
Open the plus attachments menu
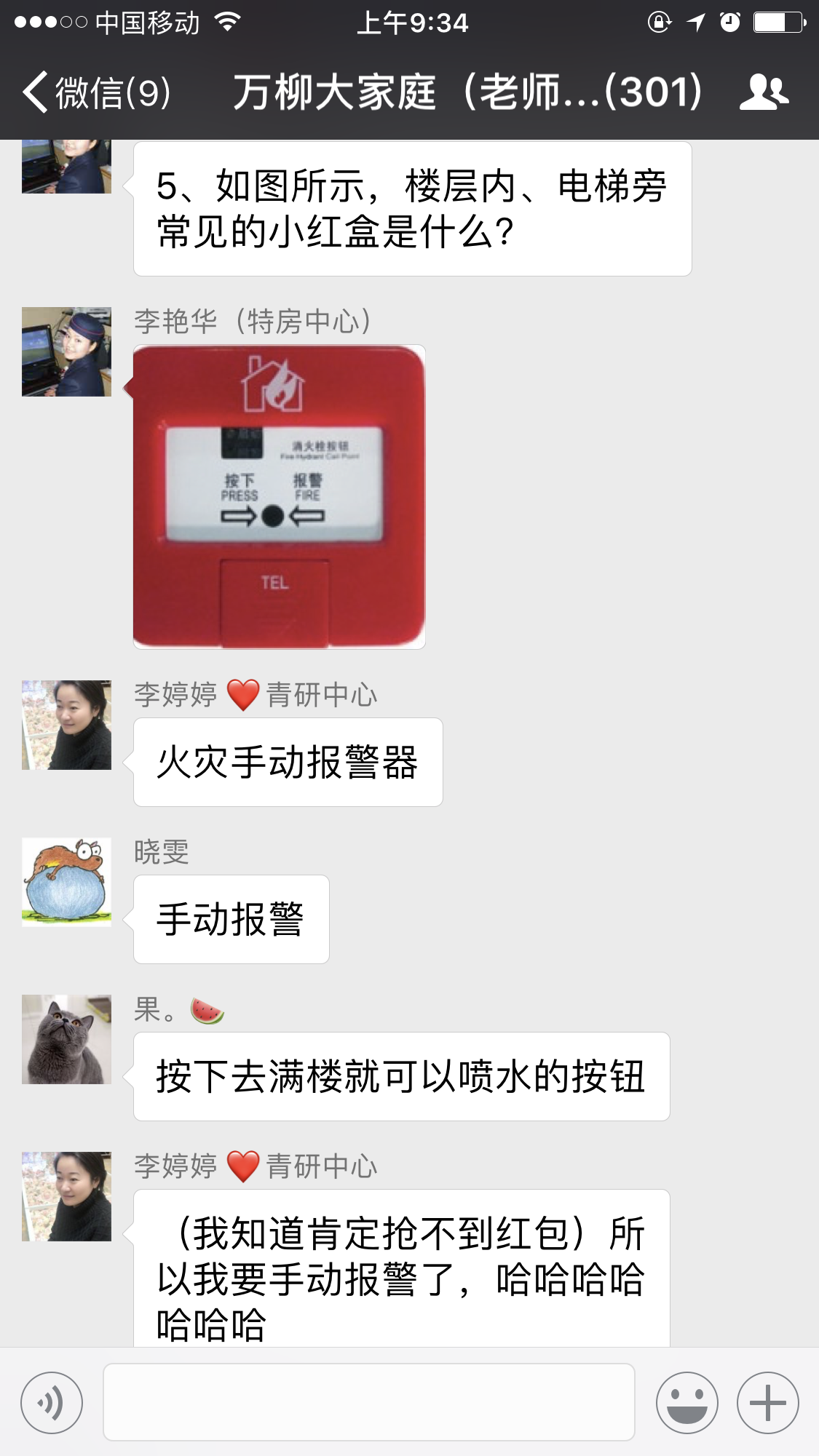tap(767, 1402)
